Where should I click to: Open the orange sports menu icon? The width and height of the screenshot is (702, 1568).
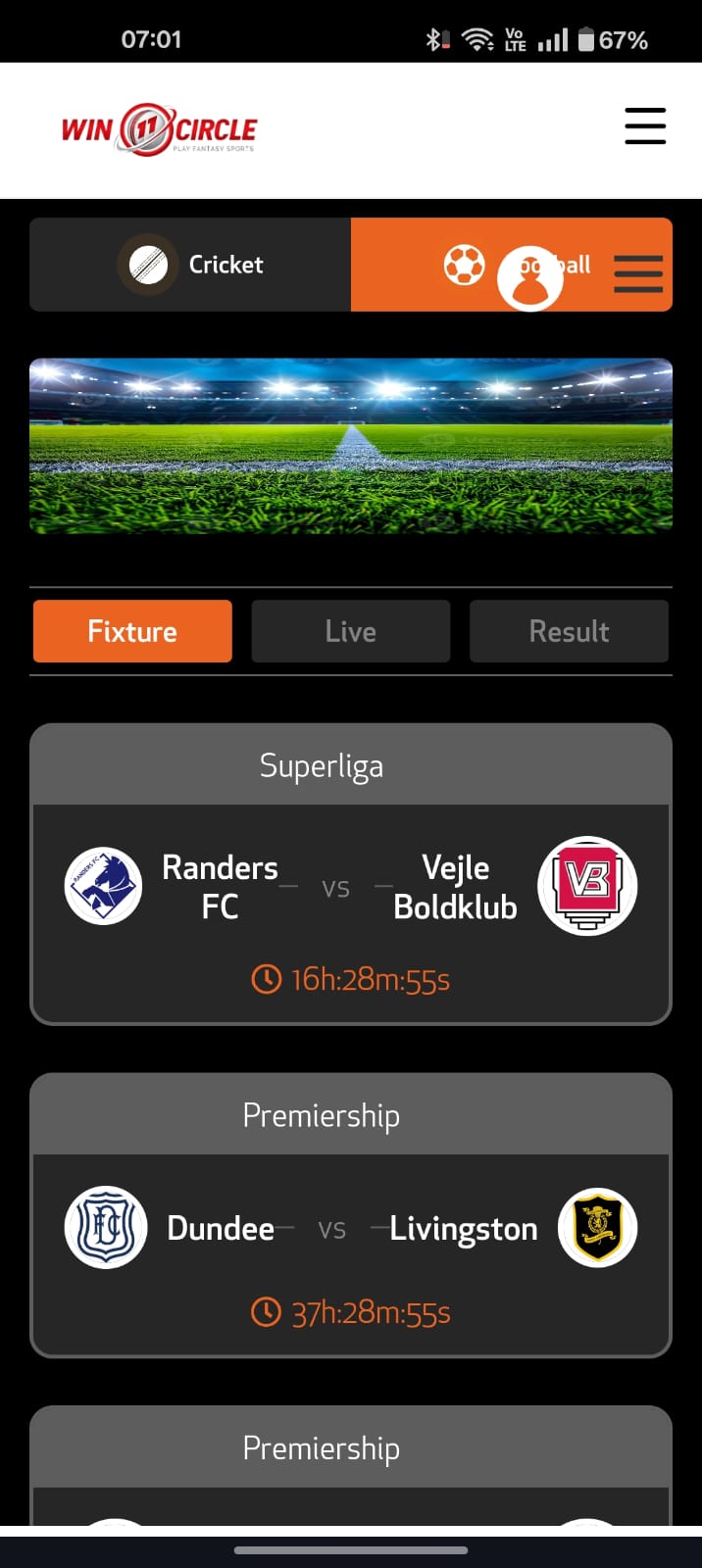[638, 273]
